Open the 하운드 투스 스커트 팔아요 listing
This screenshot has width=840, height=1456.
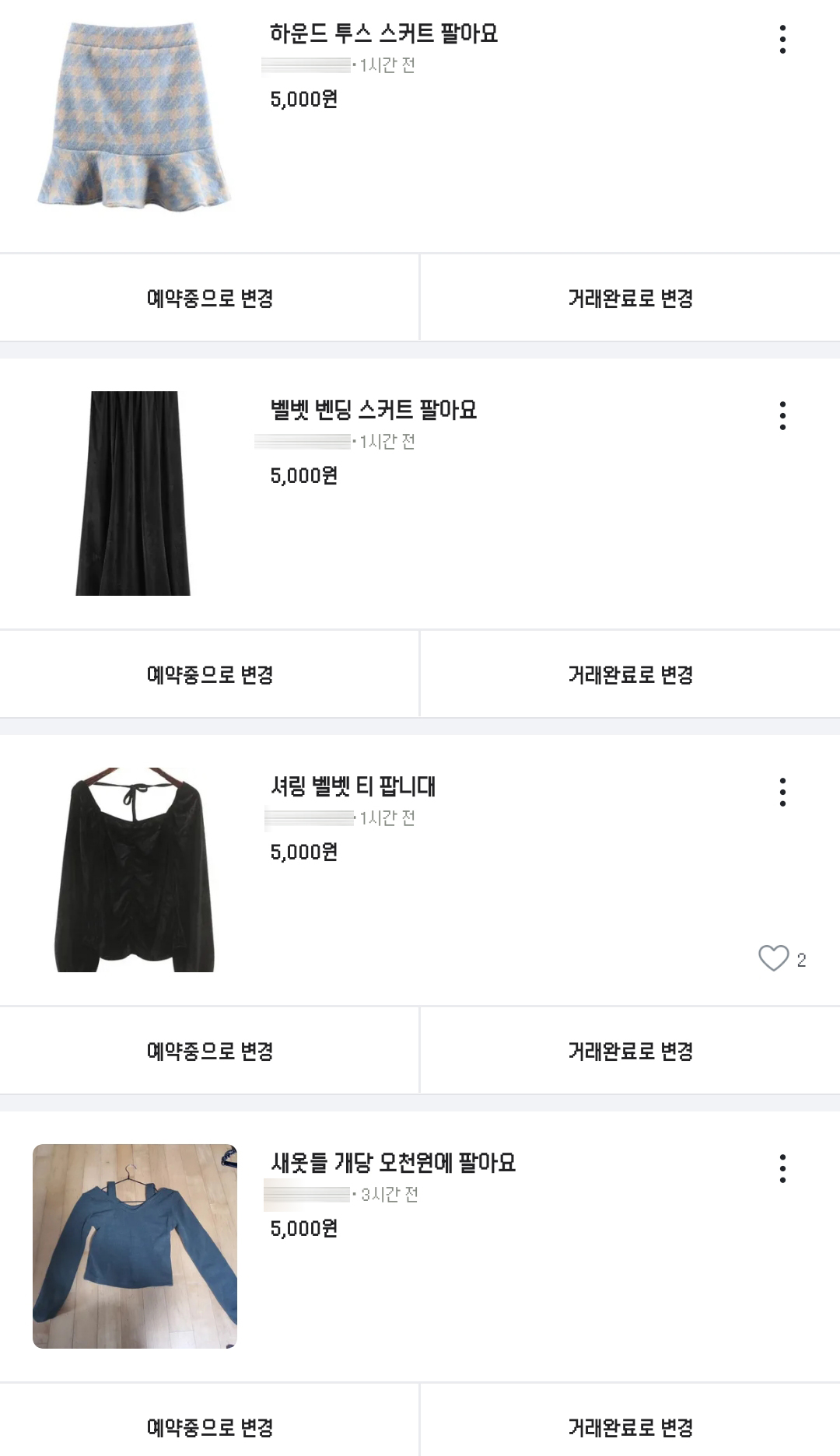click(x=383, y=33)
